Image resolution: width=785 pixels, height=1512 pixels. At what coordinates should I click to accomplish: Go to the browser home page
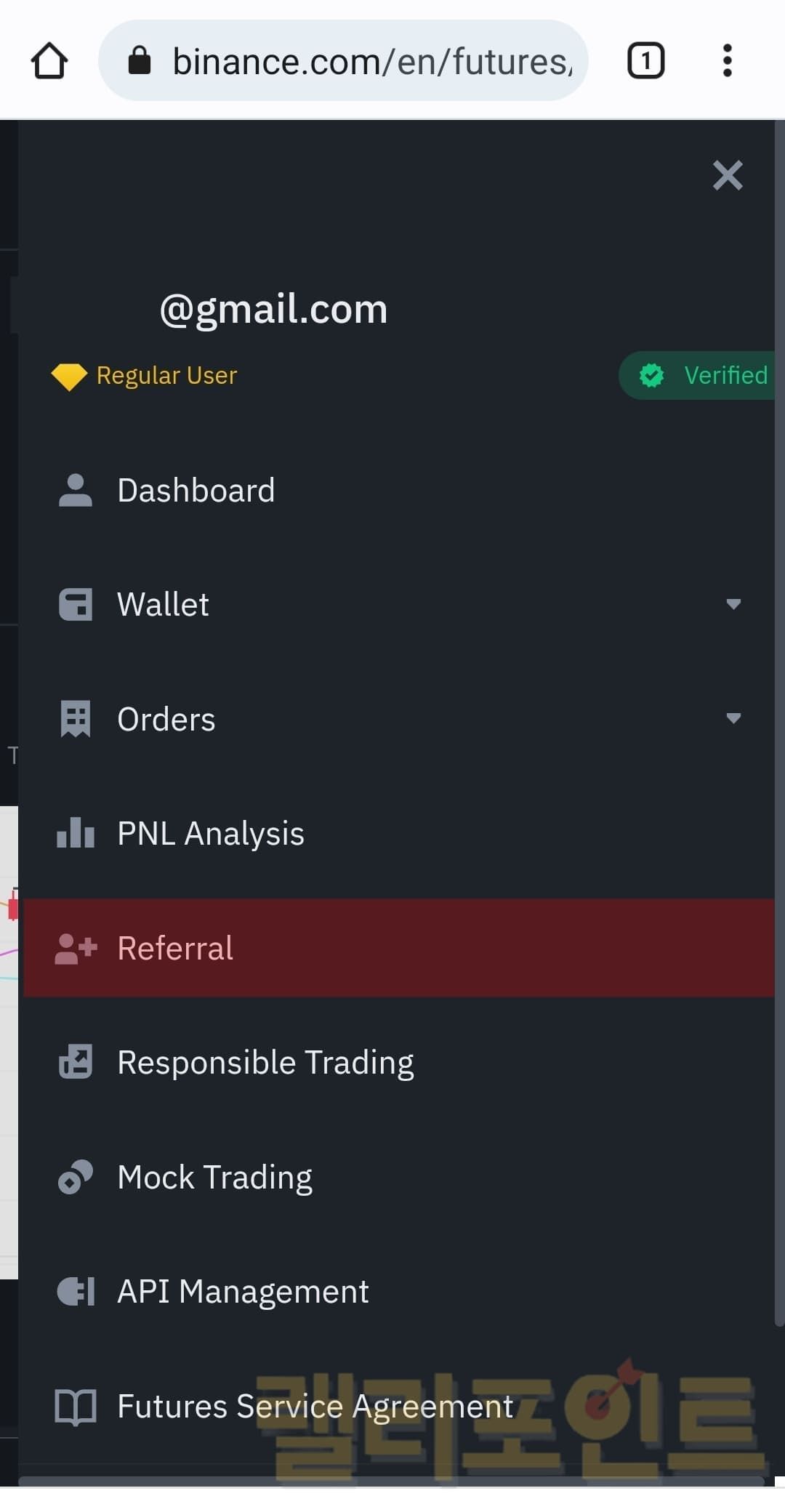[49, 60]
